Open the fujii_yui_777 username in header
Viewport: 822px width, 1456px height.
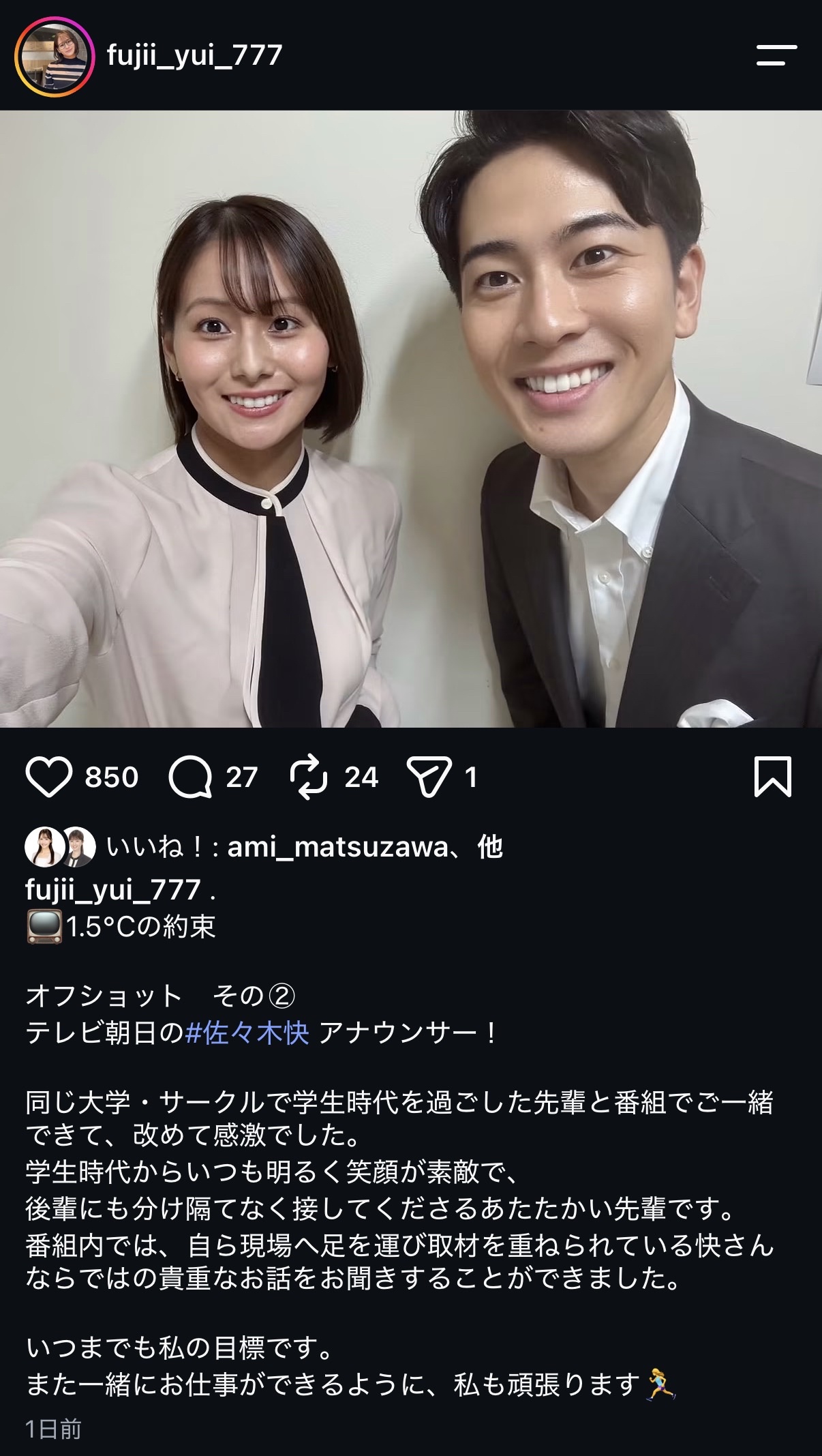click(x=194, y=55)
